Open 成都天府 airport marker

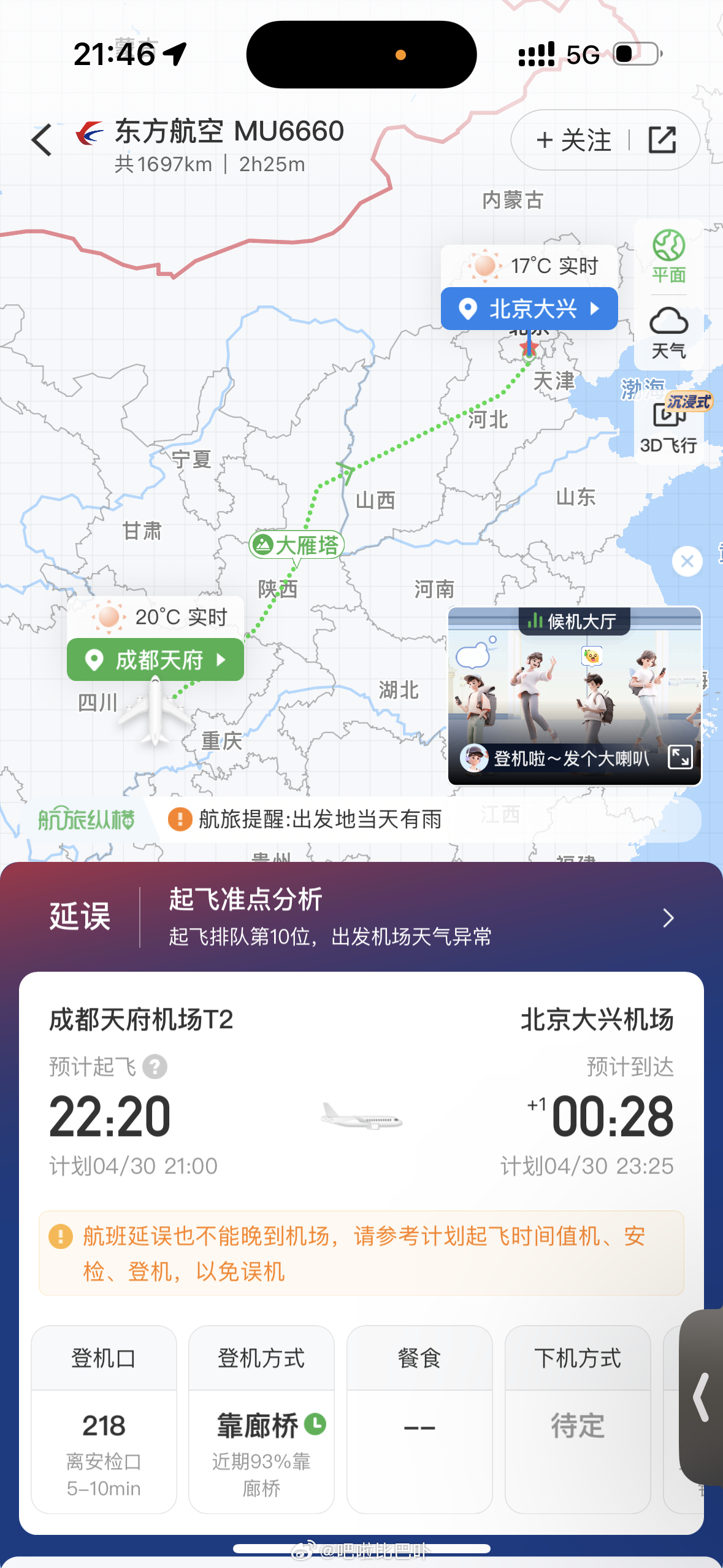pos(155,660)
